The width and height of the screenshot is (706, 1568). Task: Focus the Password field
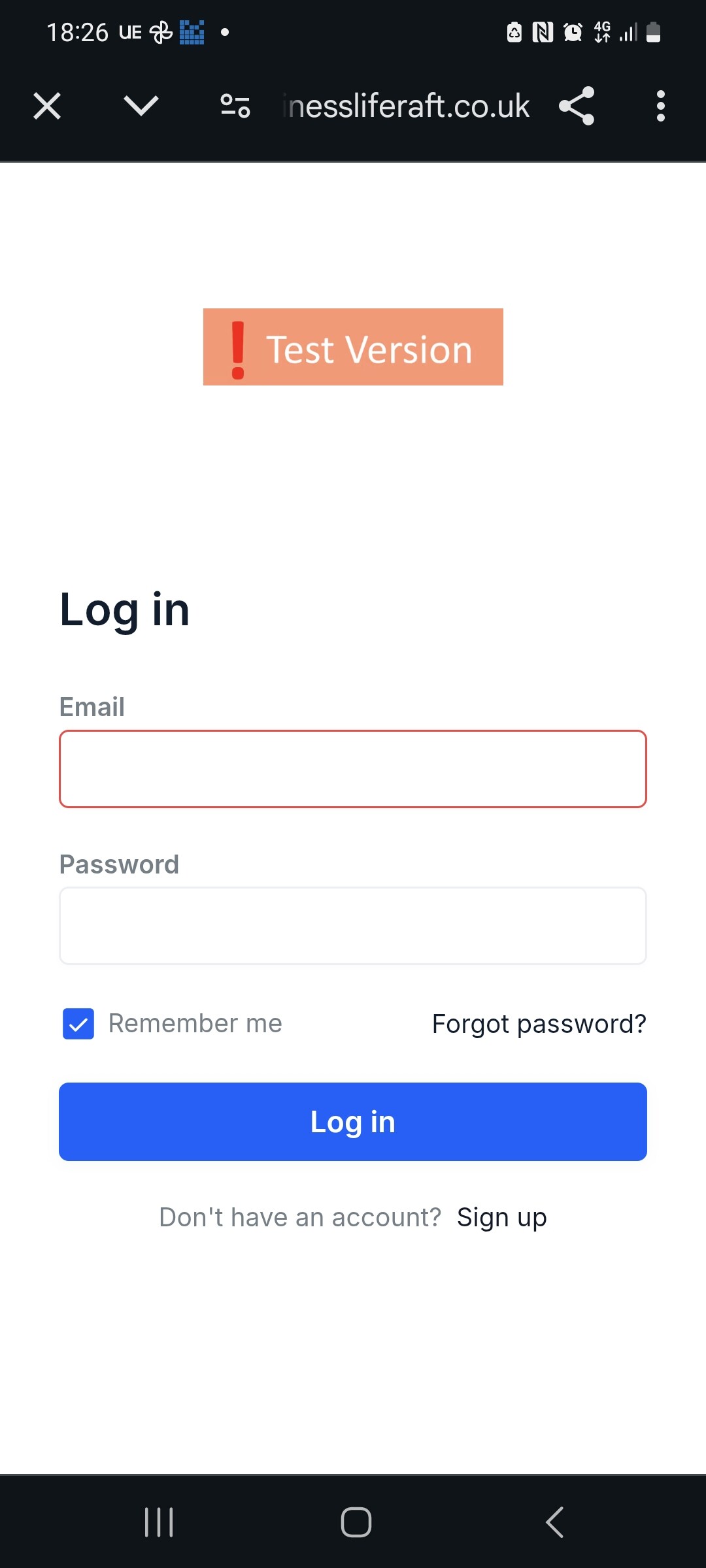(x=353, y=926)
